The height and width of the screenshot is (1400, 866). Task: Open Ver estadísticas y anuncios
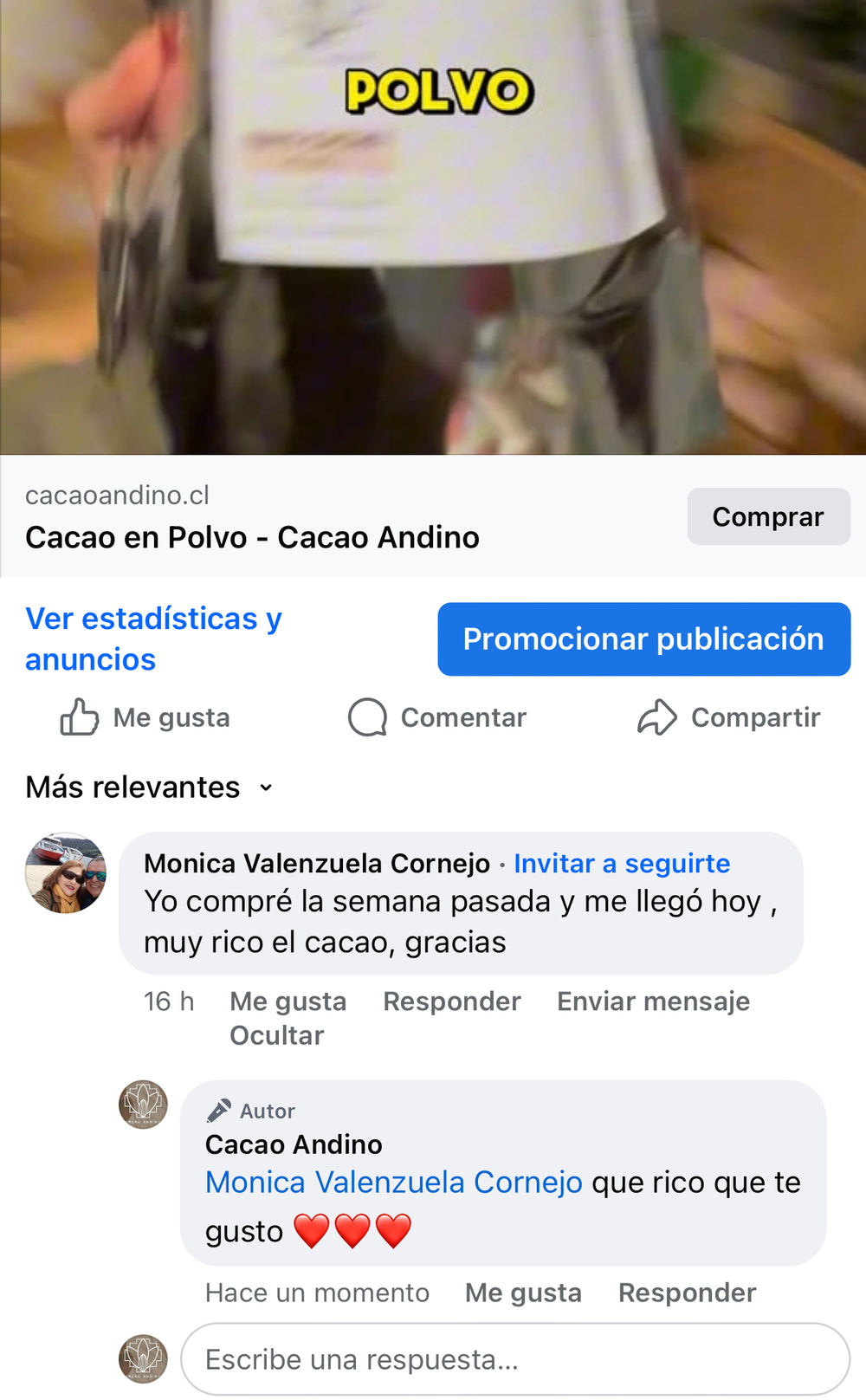pyautogui.click(x=153, y=638)
